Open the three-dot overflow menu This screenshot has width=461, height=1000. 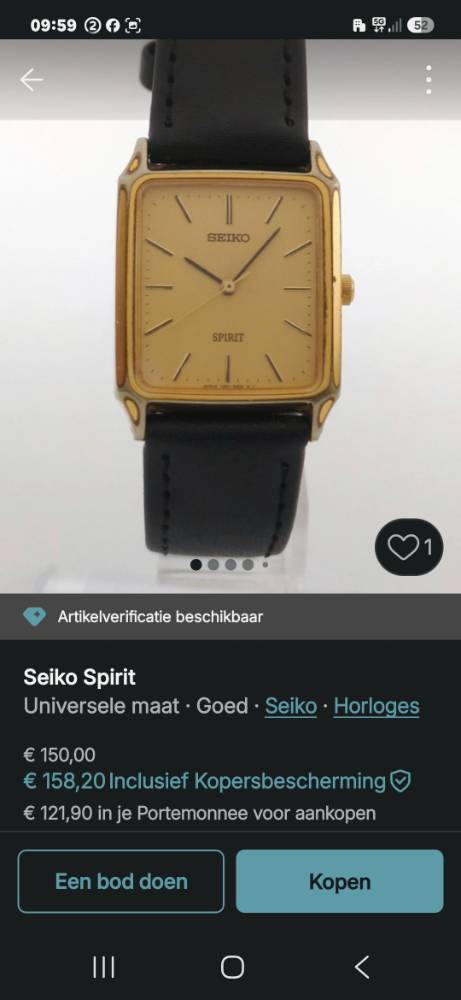click(x=428, y=80)
